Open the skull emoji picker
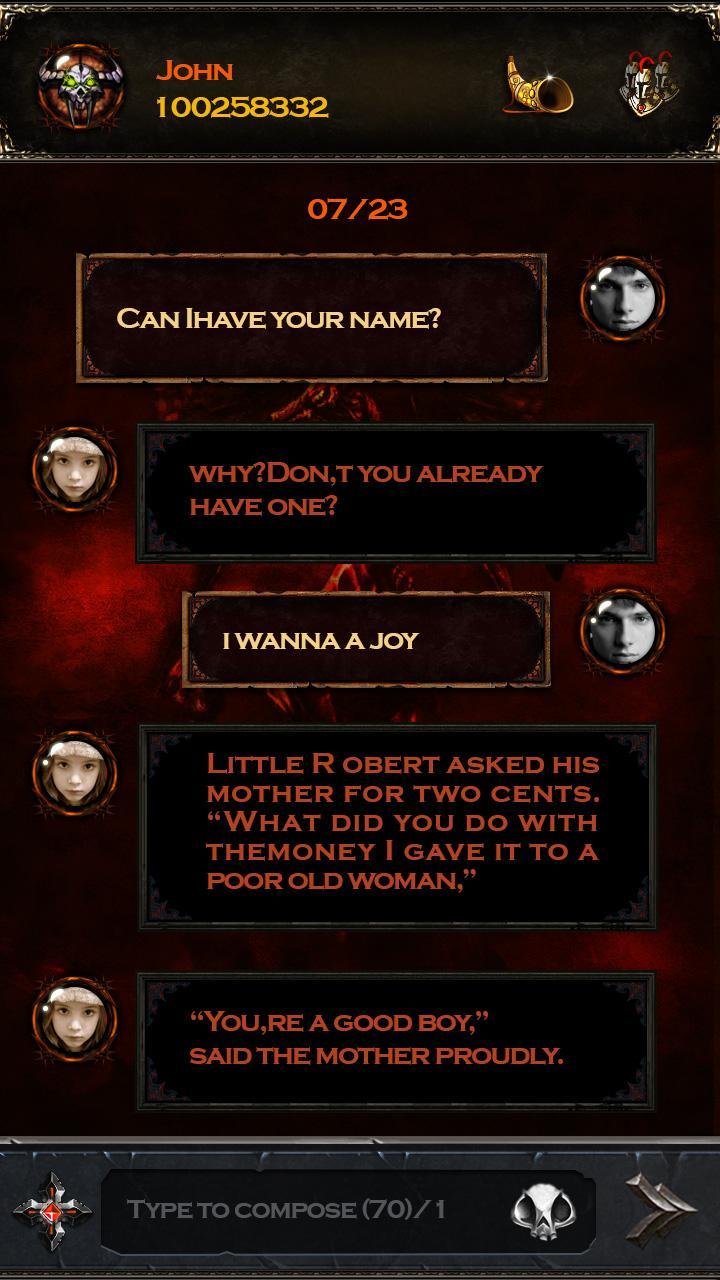The image size is (720, 1280). [x=543, y=1211]
